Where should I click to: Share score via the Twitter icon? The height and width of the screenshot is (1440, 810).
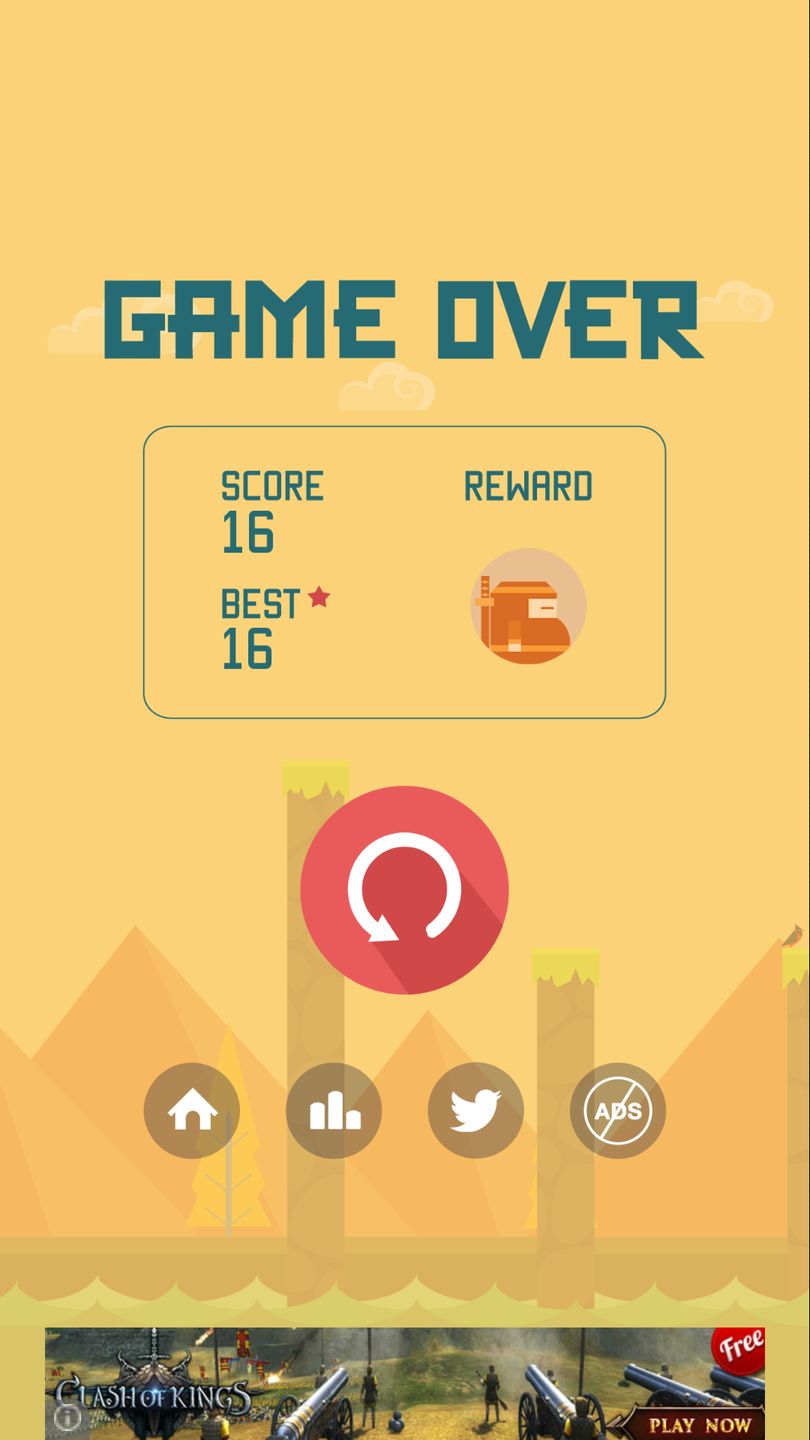pos(476,1110)
